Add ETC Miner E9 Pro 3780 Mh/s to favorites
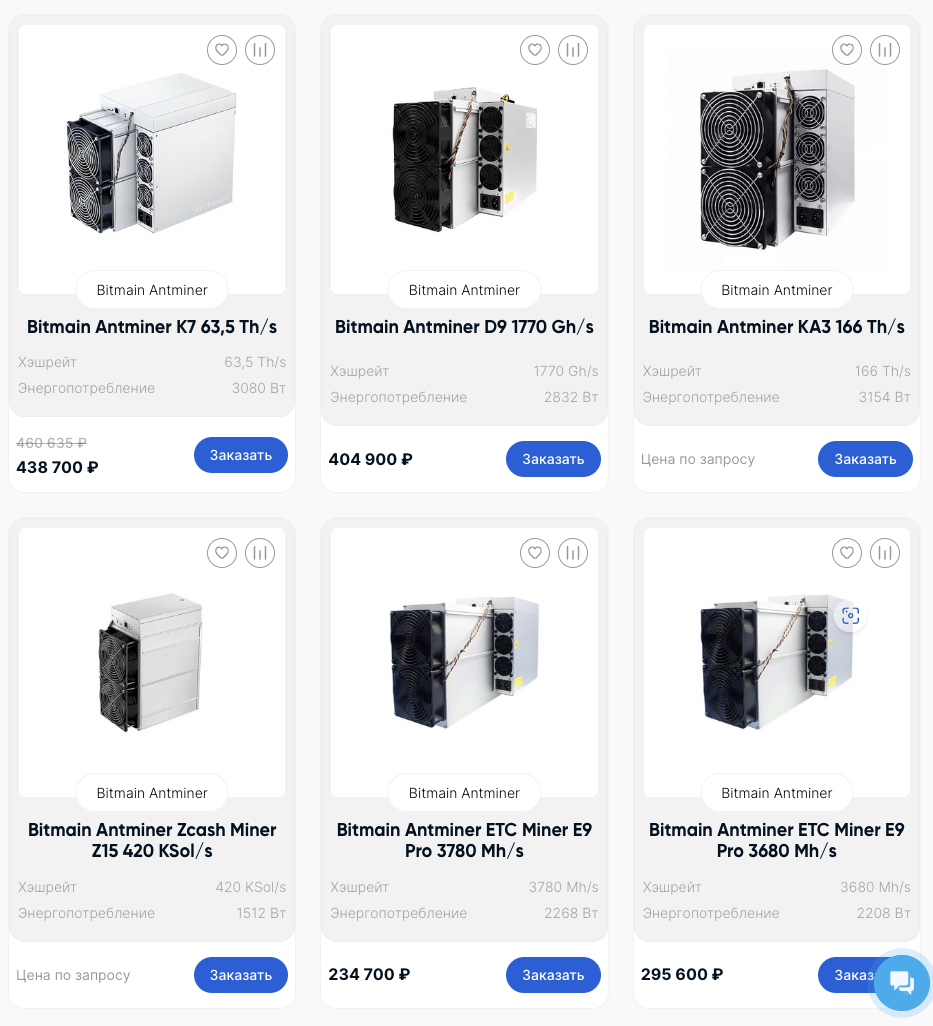Image resolution: width=933 pixels, height=1026 pixels. [535, 553]
